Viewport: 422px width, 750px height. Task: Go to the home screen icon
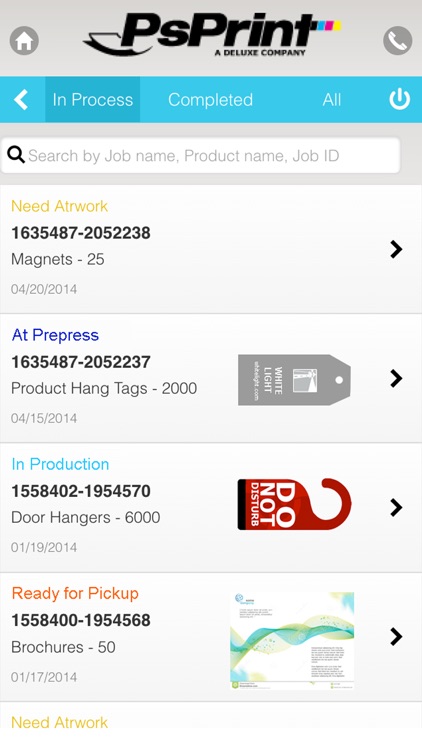tap(24, 40)
